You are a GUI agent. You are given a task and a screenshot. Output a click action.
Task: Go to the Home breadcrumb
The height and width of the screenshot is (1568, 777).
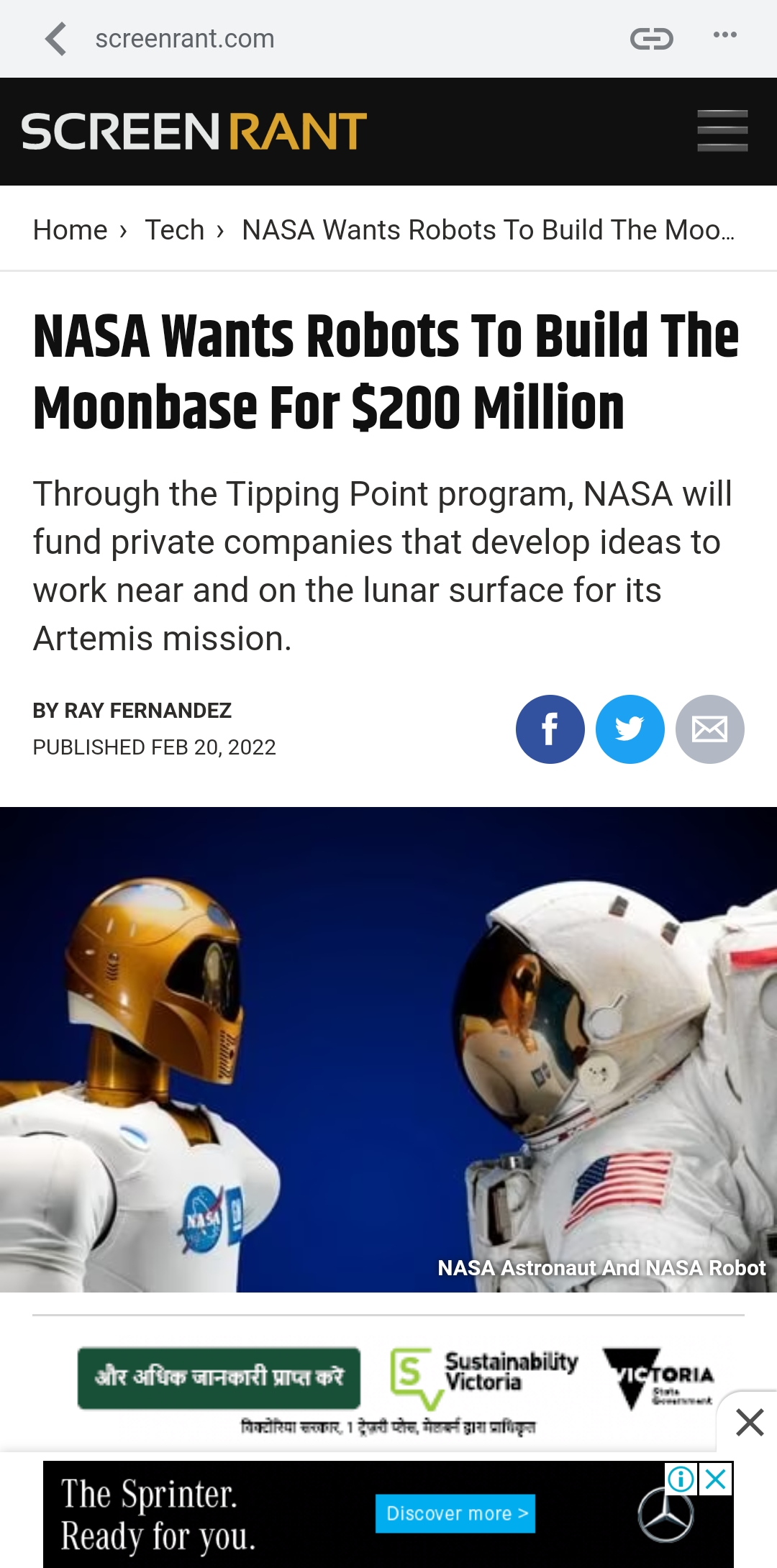click(71, 230)
